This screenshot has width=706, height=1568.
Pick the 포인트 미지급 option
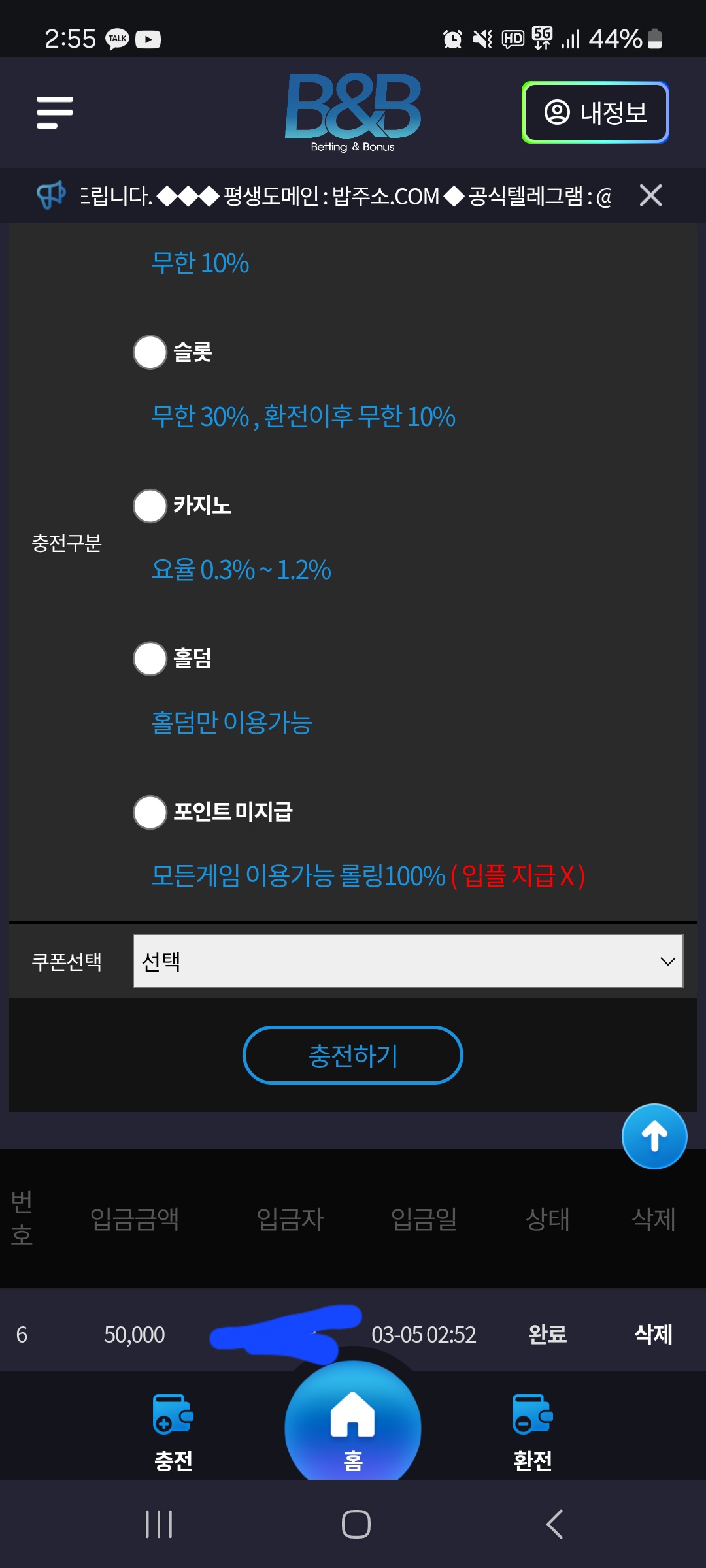click(150, 812)
